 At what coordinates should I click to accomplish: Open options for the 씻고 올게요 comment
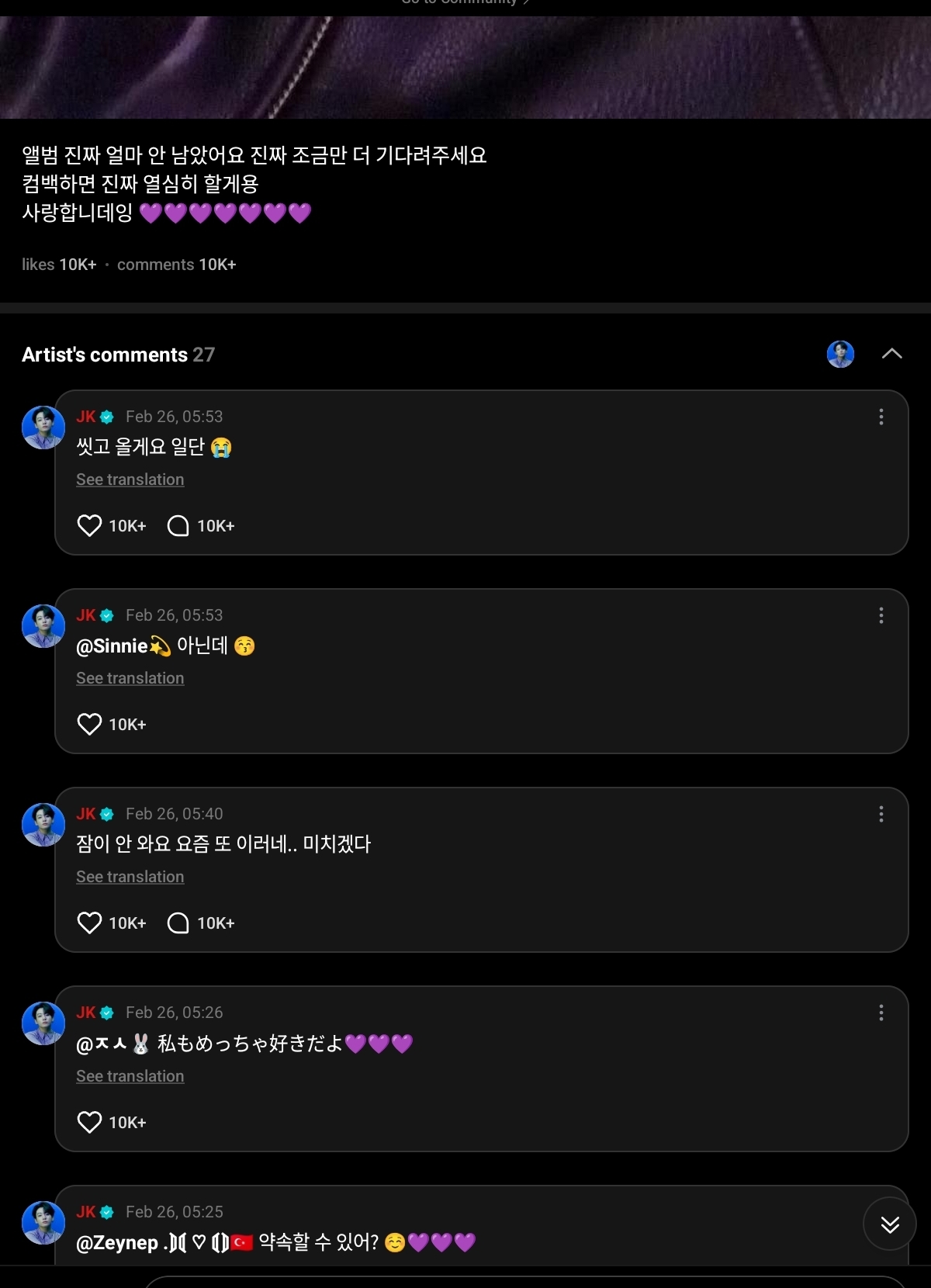coord(881,417)
